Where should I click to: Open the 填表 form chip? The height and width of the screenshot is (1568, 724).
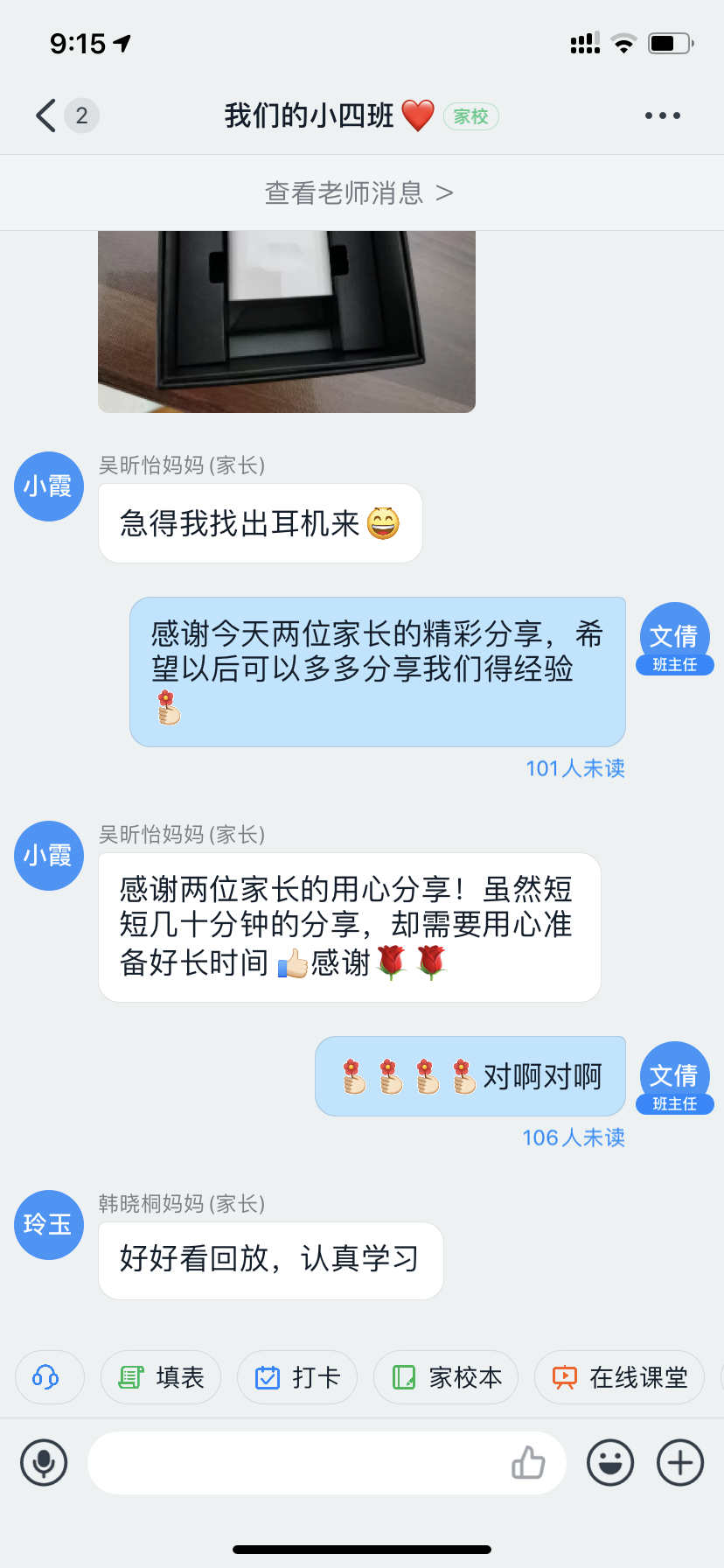click(161, 1377)
